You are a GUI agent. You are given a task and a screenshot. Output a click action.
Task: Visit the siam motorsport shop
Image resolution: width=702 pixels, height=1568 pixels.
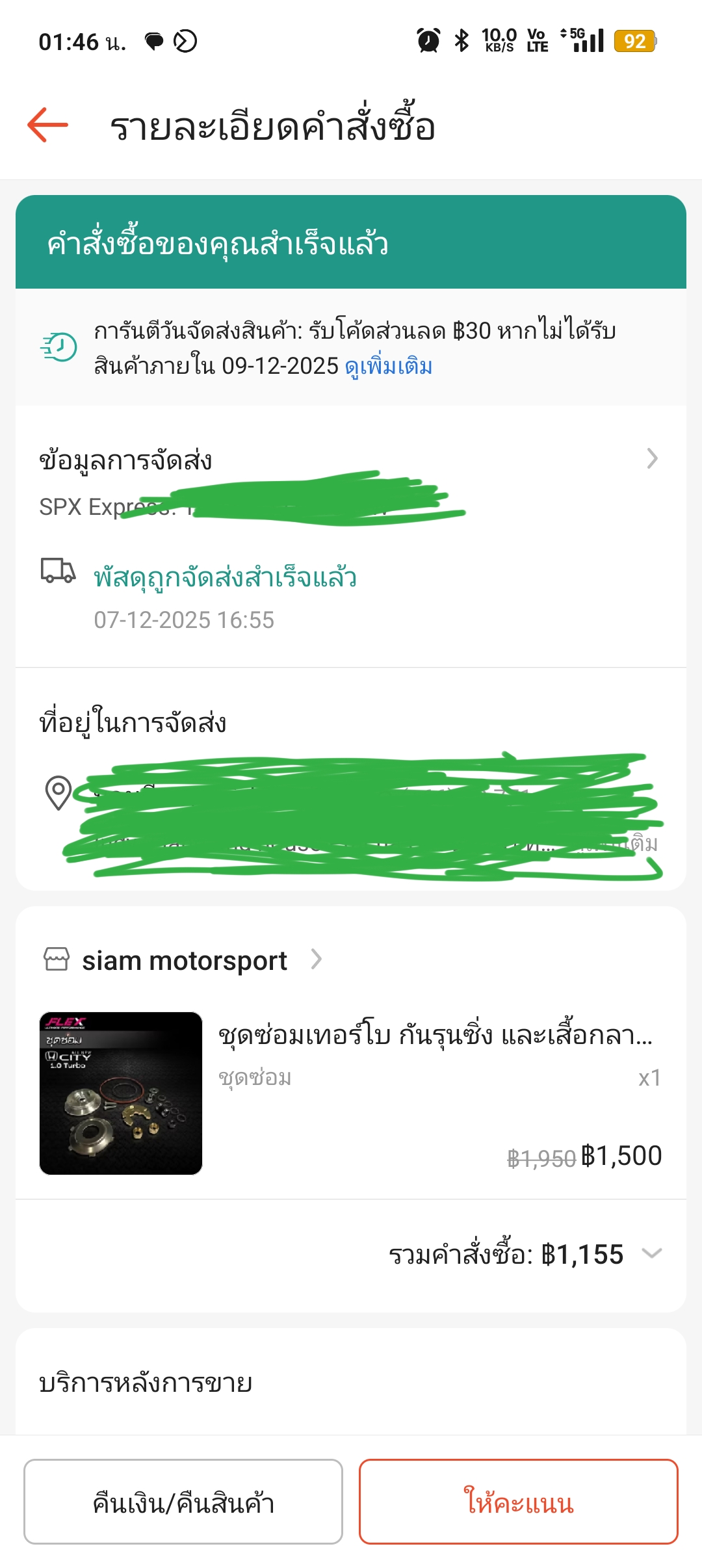click(185, 960)
